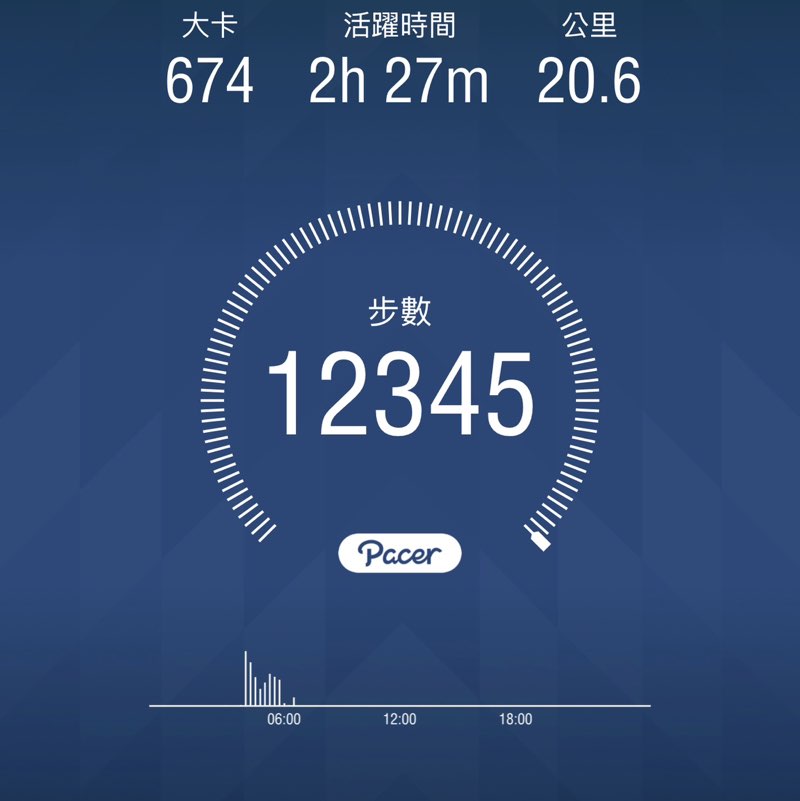The height and width of the screenshot is (801, 800).
Task: Select the 12:00 marker on the timeline
Action: pyautogui.click(x=399, y=718)
